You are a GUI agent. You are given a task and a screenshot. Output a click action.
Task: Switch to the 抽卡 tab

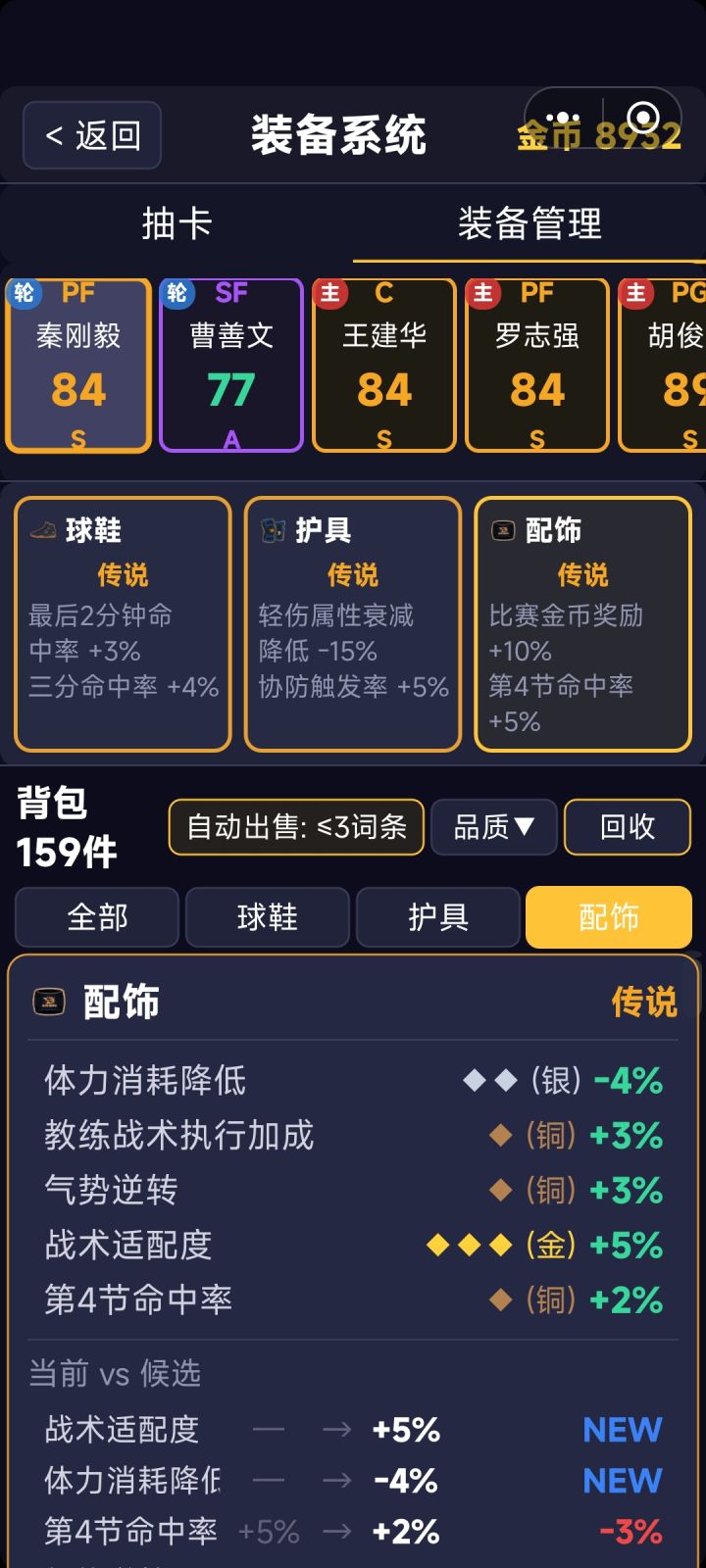pyautogui.click(x=176, y=223)
